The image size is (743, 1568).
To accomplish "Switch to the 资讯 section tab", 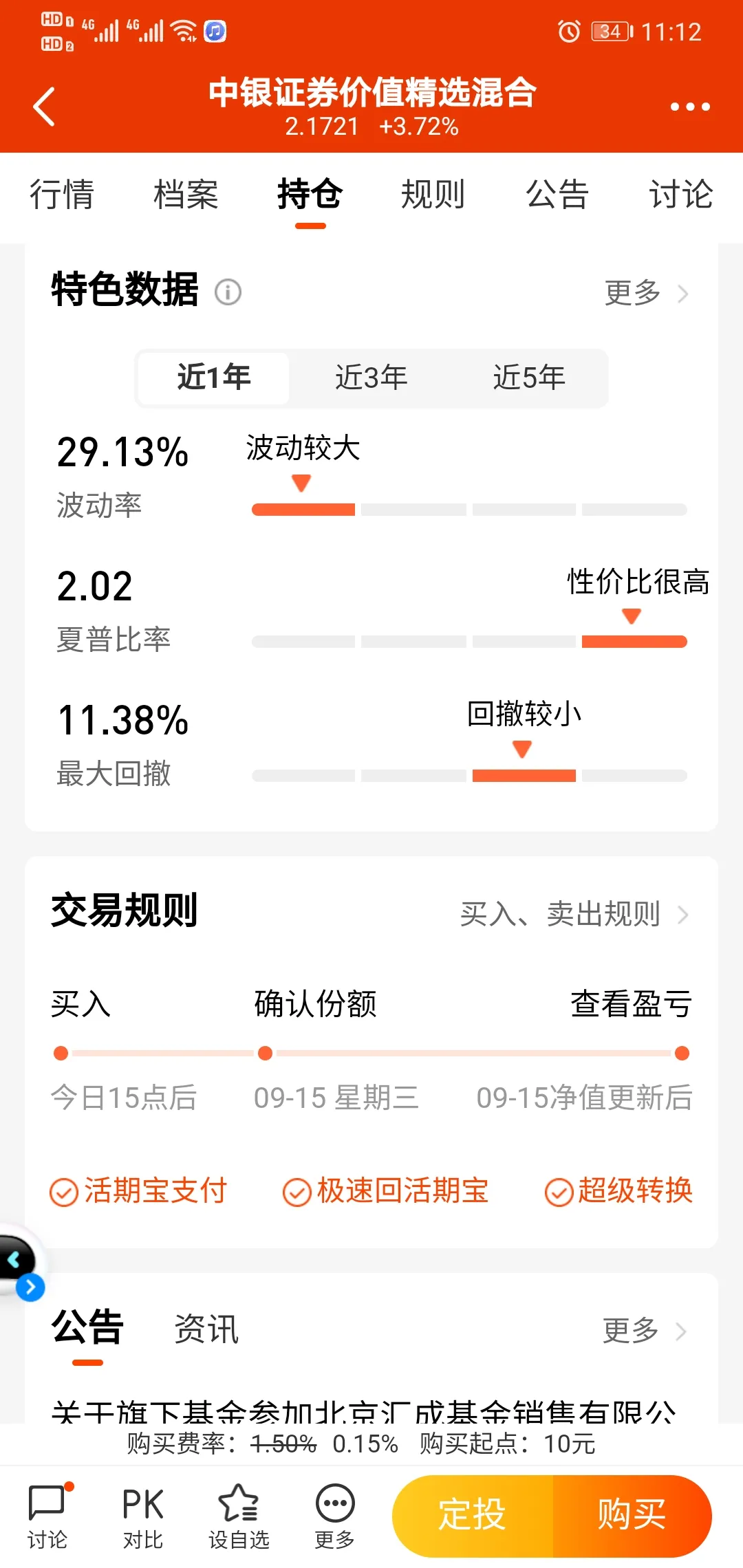I will pyautogui.click(x=206, y=1329).
